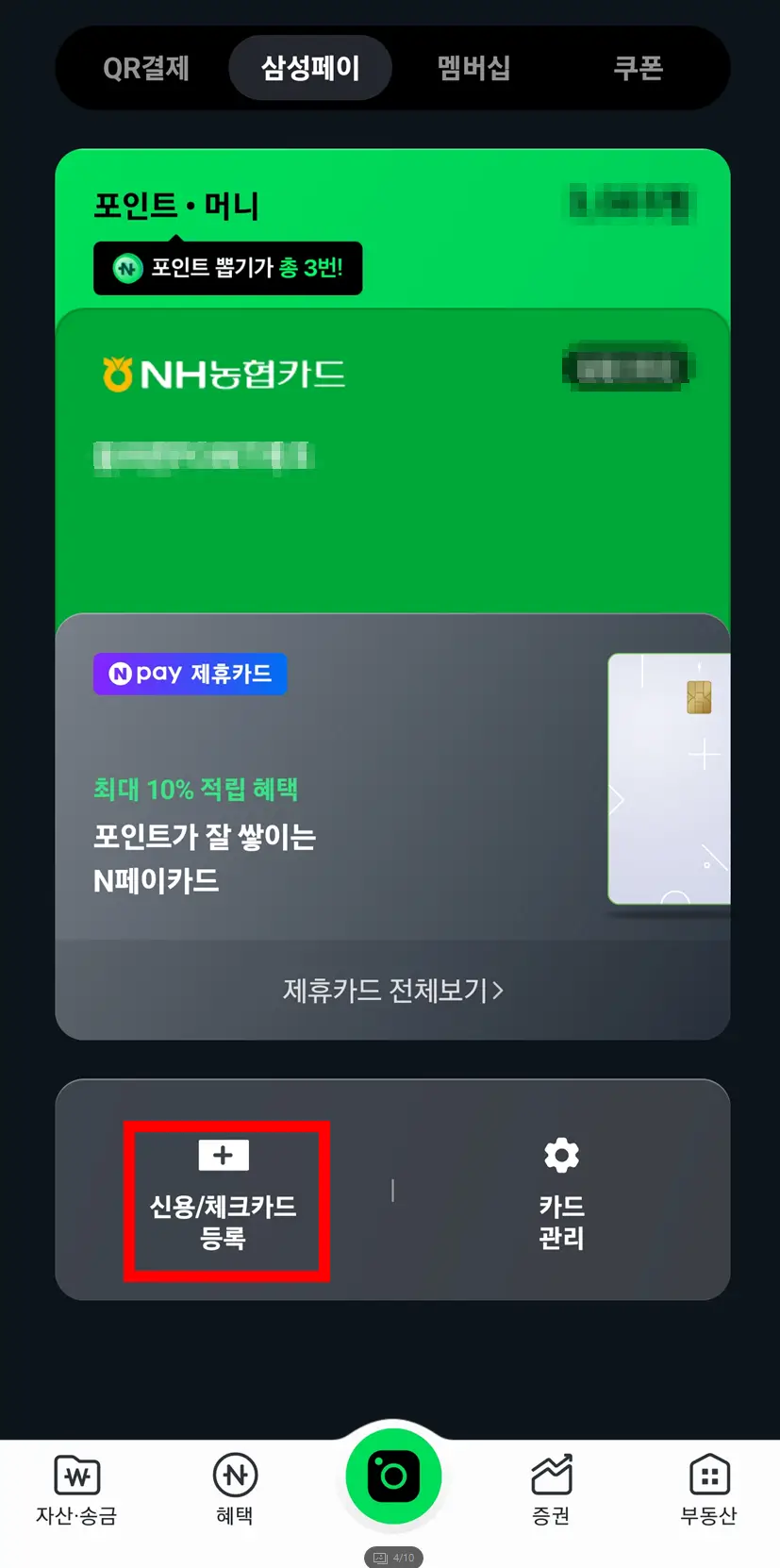Select the 자산·송금 wallet icon
Screen dimensions: 780x1568
[x=77, y=1474]
